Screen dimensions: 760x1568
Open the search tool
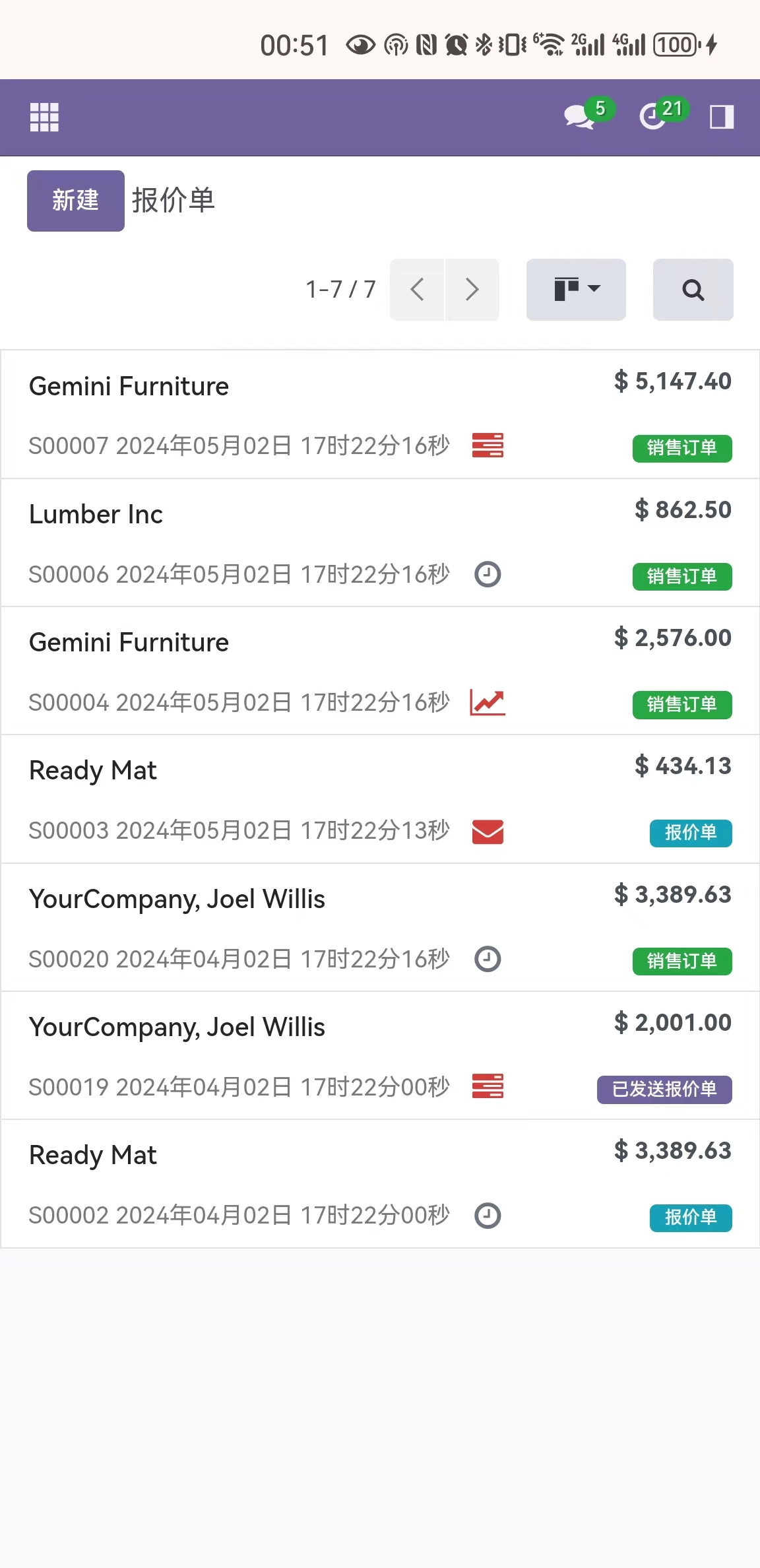coord(693,289)
